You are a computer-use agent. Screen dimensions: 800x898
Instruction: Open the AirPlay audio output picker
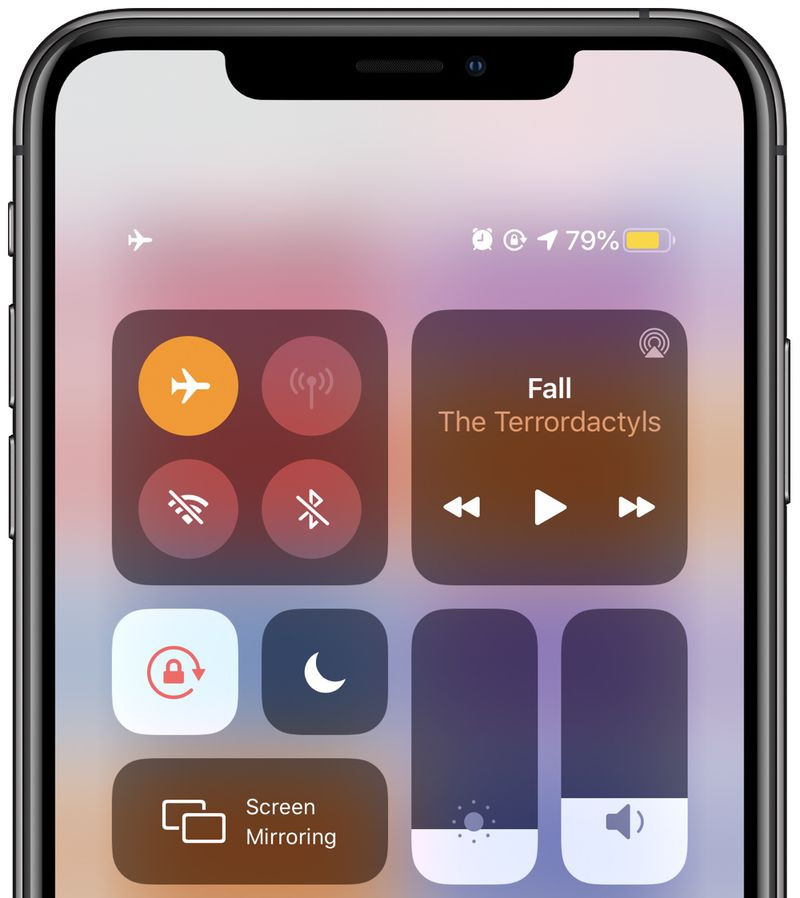(655, 344)
